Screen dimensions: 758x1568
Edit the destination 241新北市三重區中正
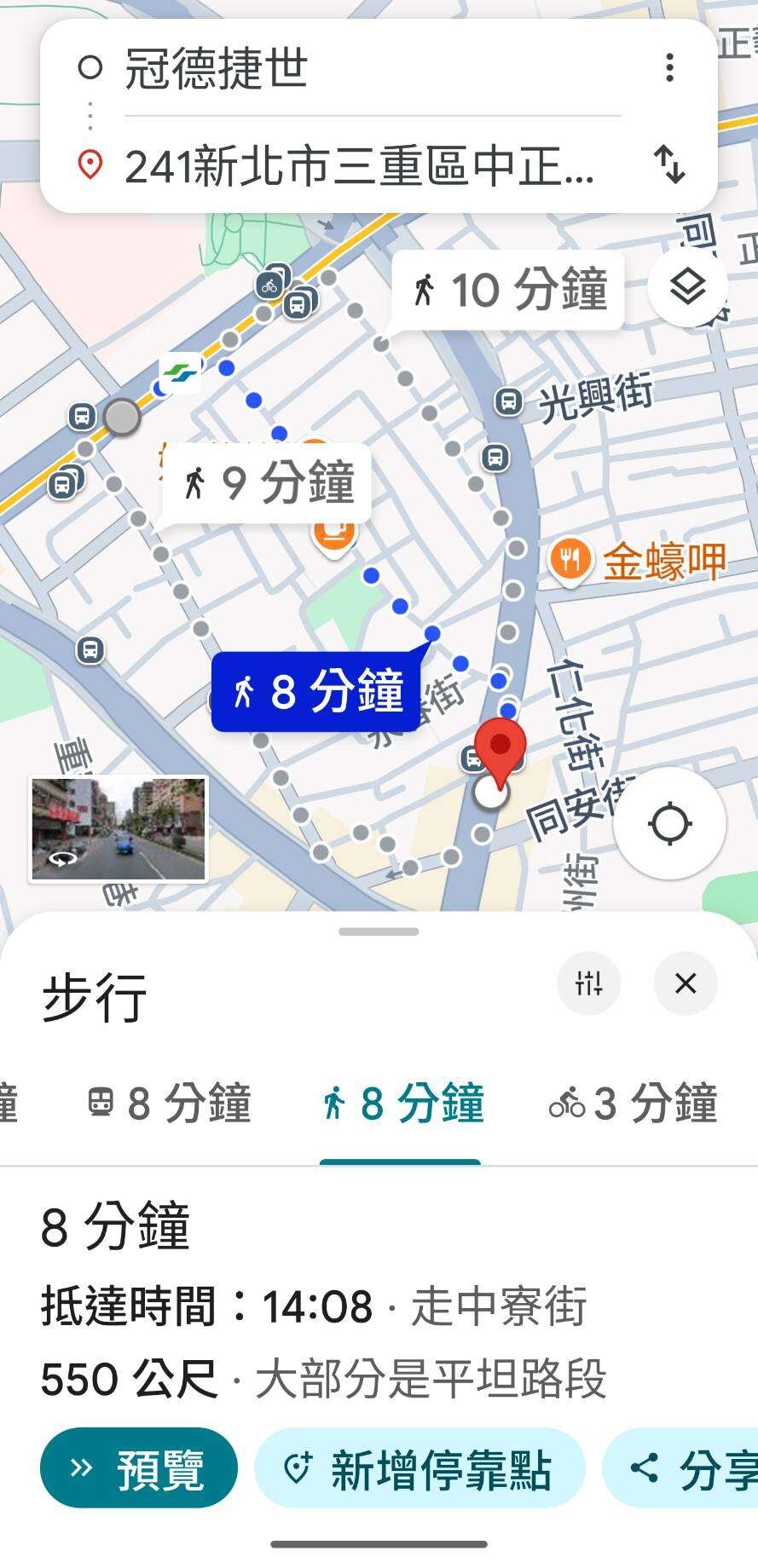click(358, 165)
